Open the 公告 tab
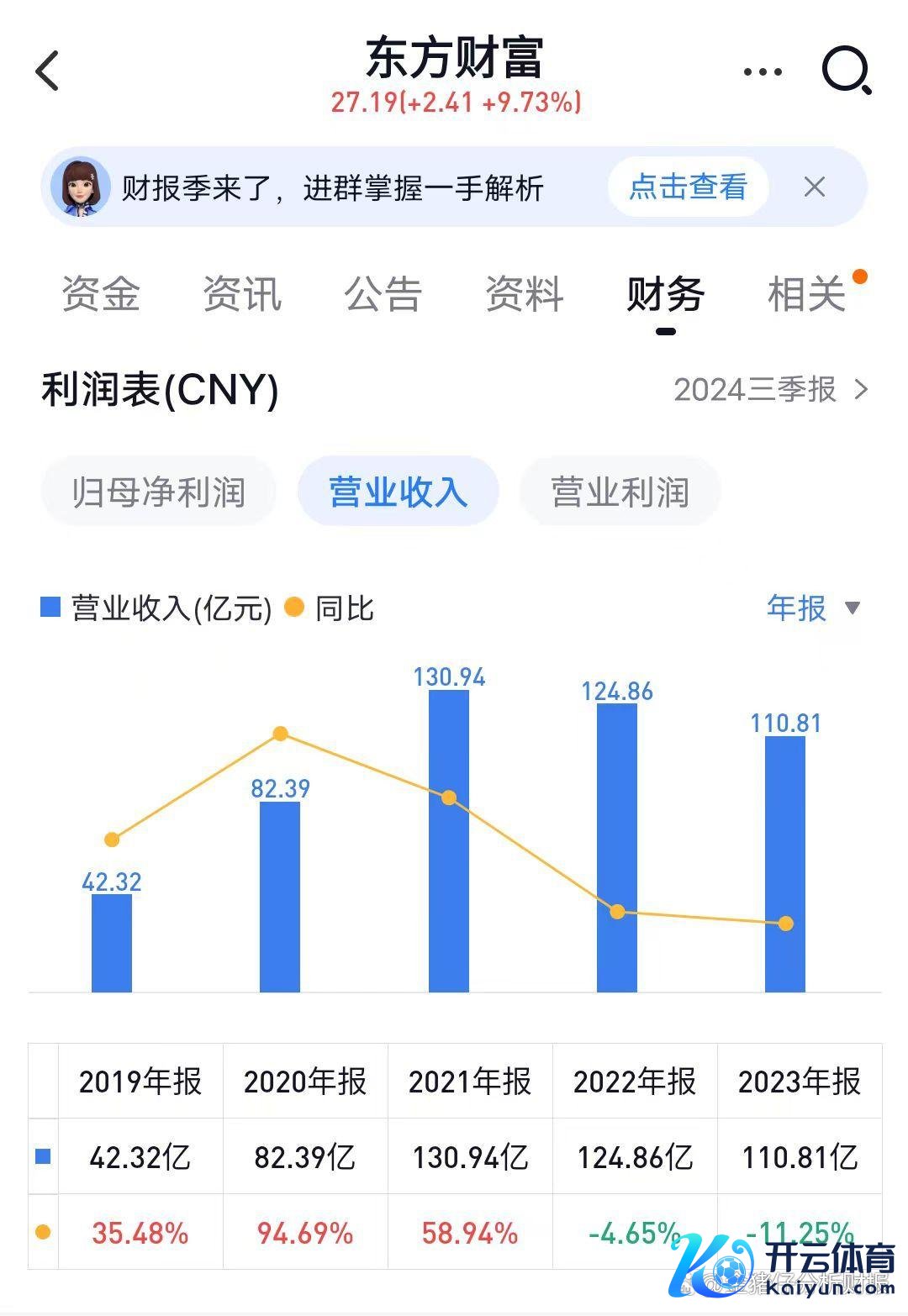 tap(383, 294)
